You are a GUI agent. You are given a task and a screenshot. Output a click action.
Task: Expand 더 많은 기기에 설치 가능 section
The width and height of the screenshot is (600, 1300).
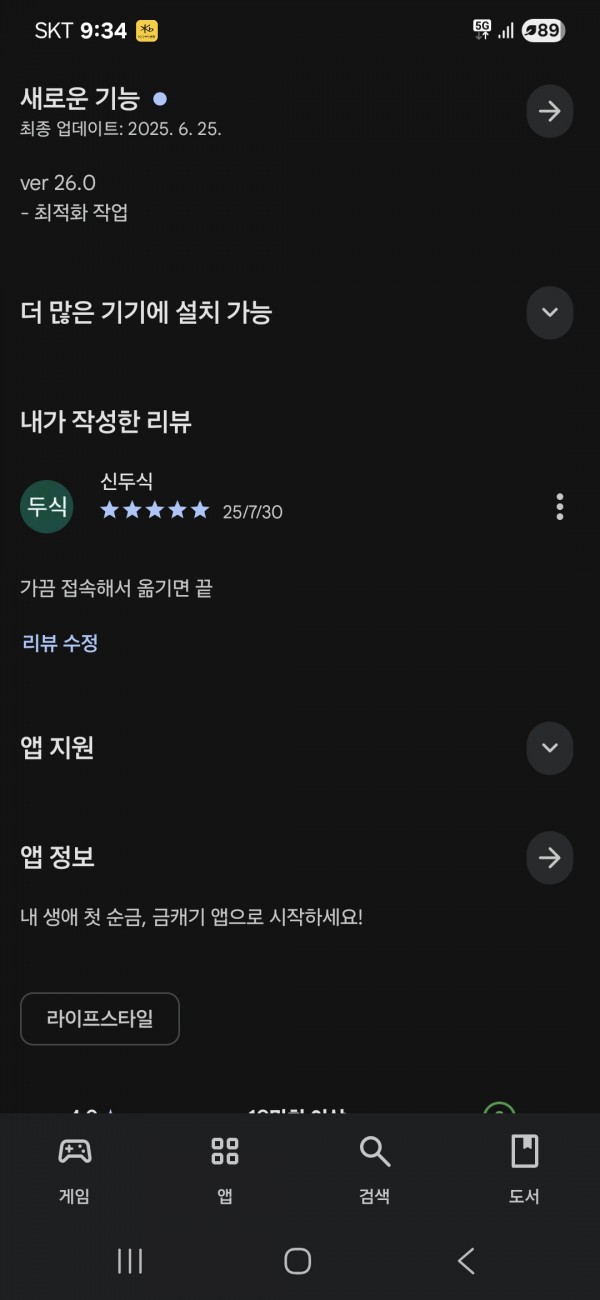click(x=550, y=312)
